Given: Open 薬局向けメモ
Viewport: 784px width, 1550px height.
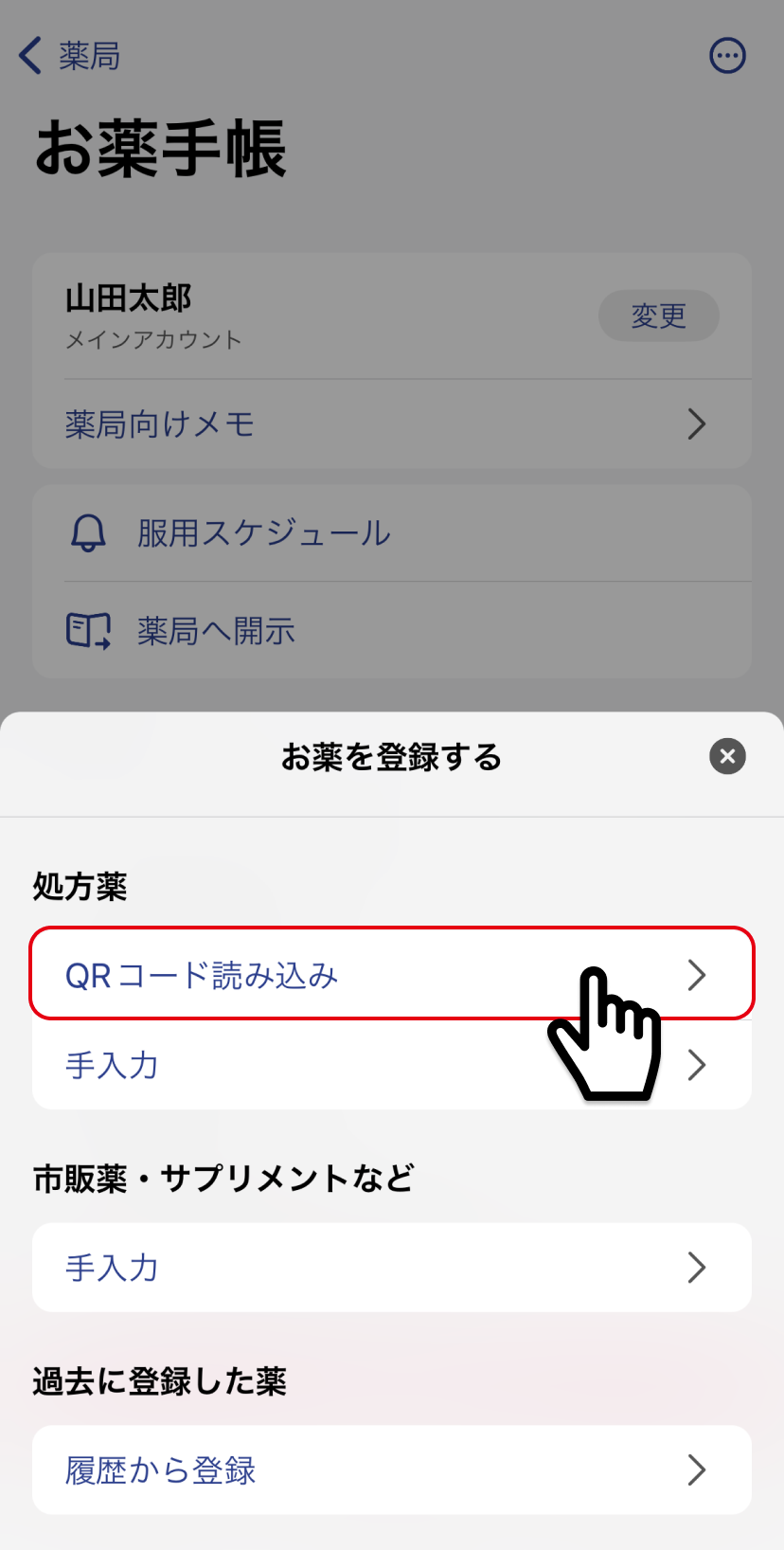Looking at the screenshot, I should pyautogui.click(x=392, y=424).
